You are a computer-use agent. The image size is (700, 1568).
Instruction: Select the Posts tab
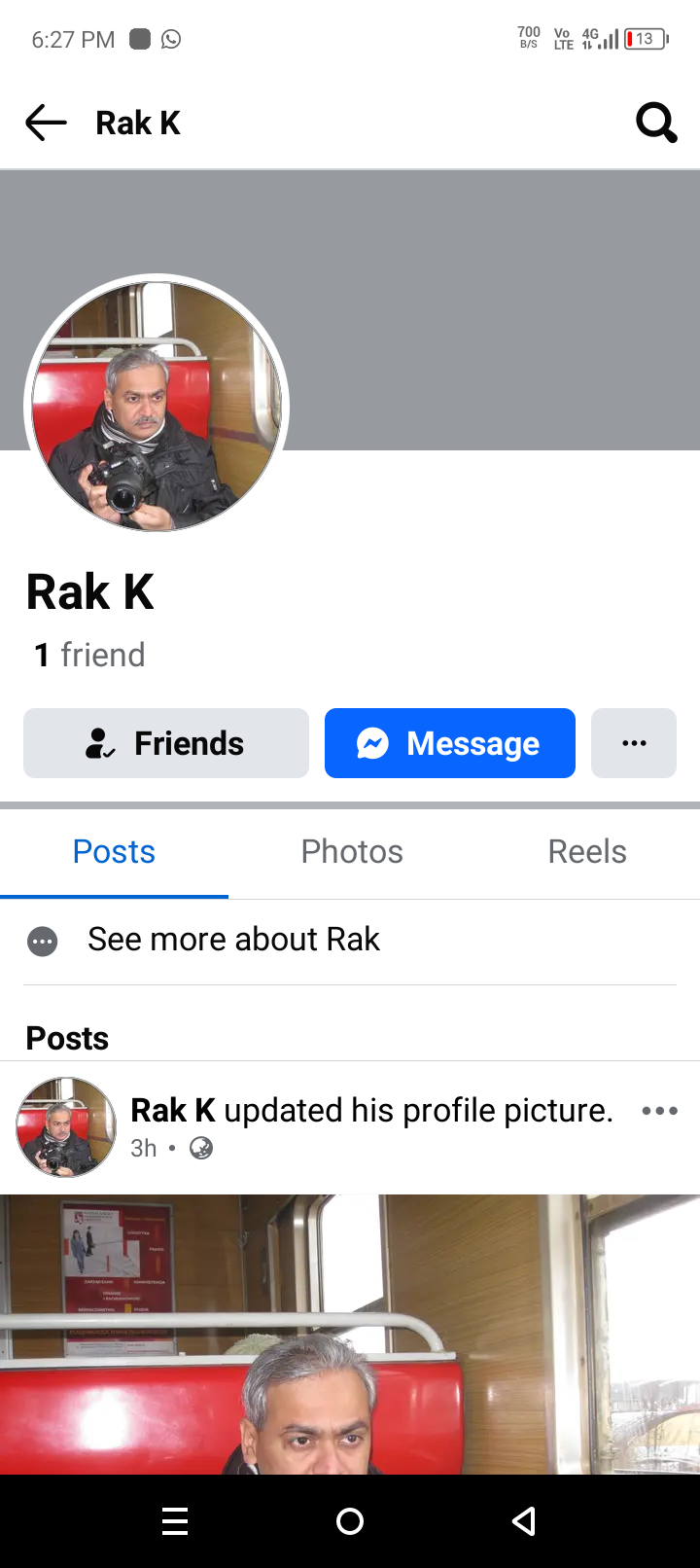tap(114, 851)
